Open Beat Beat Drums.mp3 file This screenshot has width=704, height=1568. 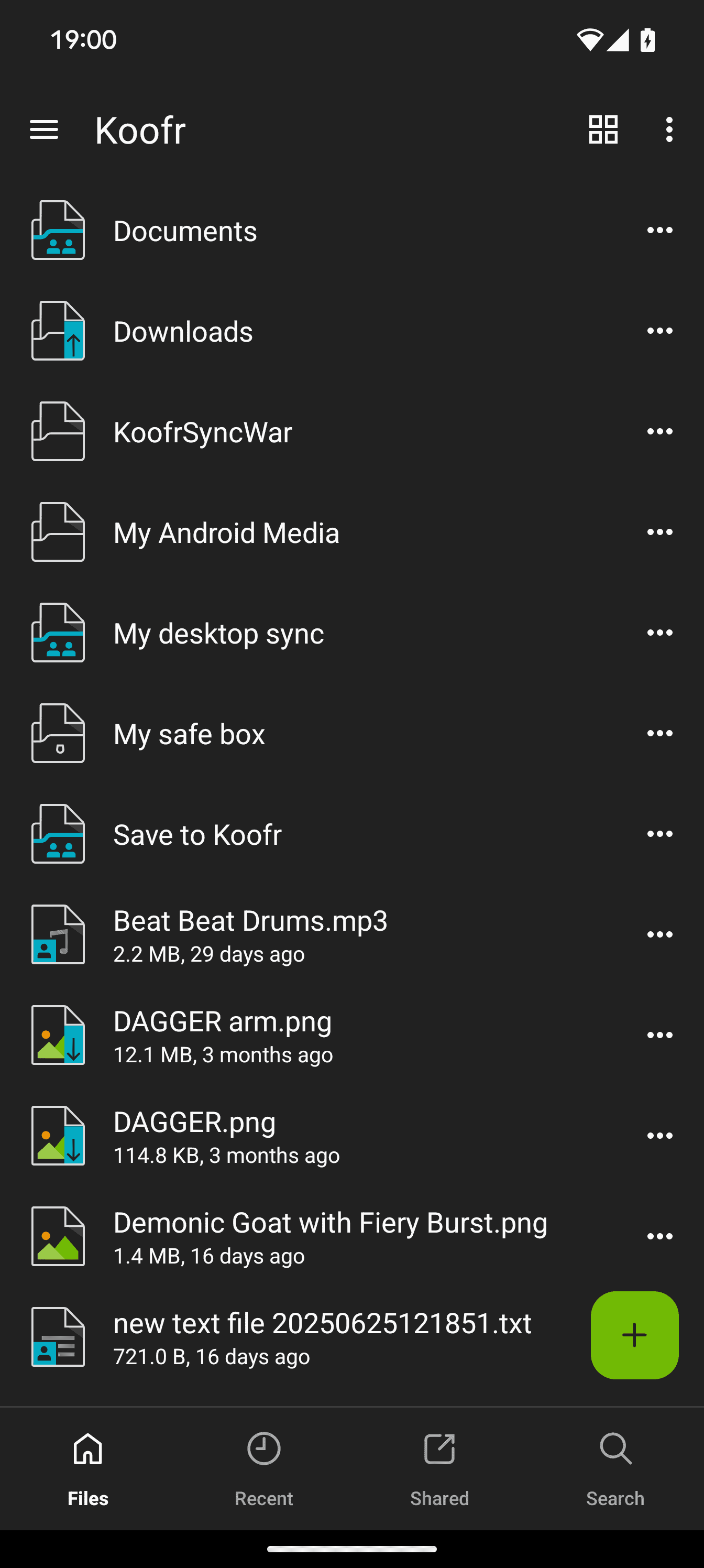[351, 934]
